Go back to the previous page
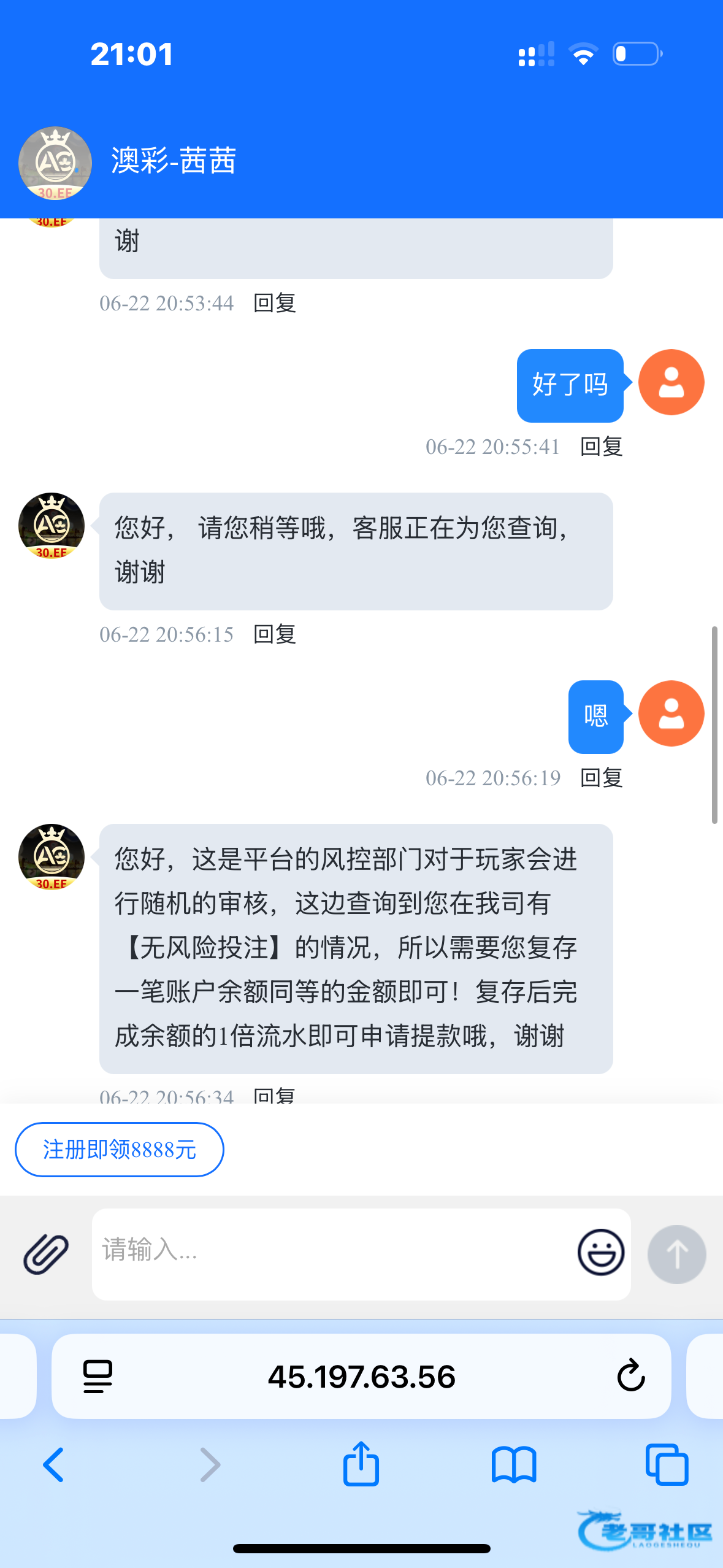This screenshot has width=723, height=1568. (53, 1465)
